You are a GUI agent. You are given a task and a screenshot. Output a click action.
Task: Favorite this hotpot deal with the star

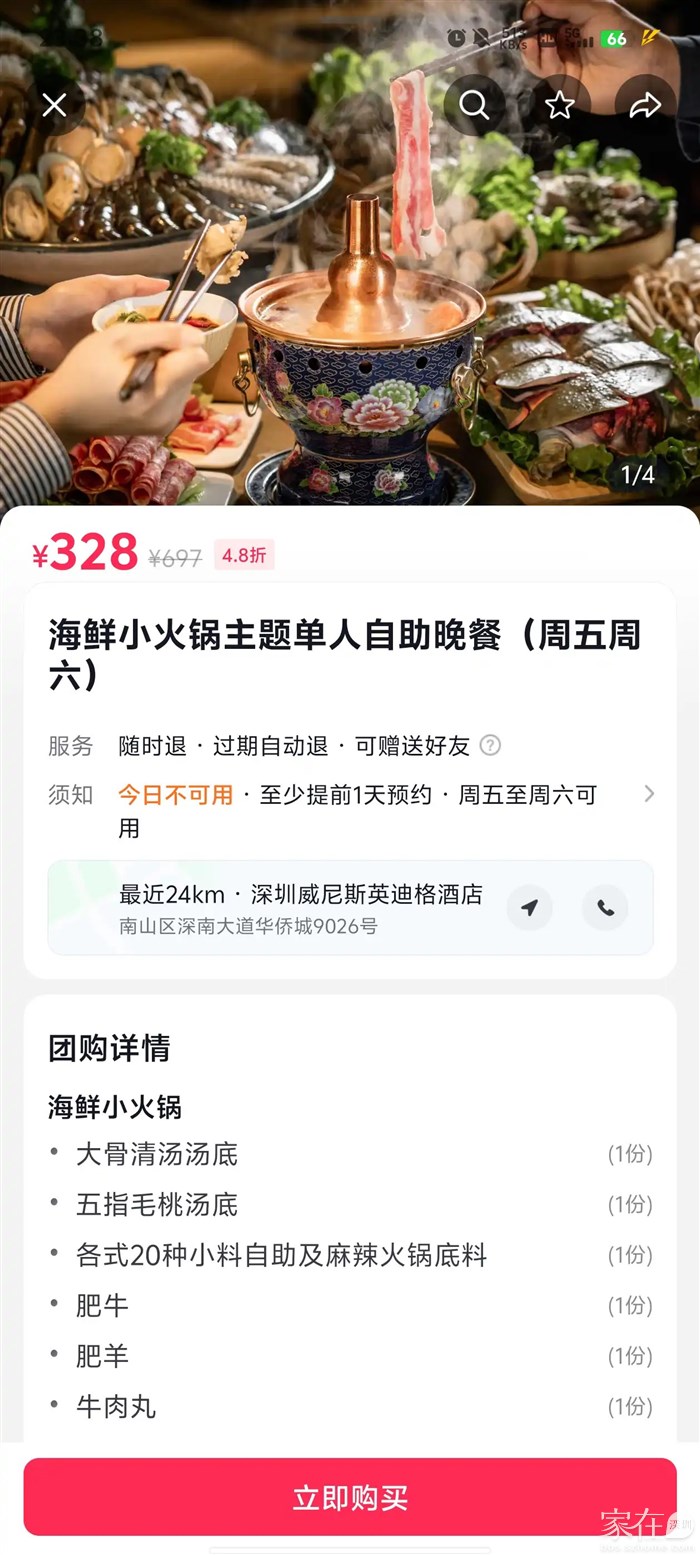[559, 105]
